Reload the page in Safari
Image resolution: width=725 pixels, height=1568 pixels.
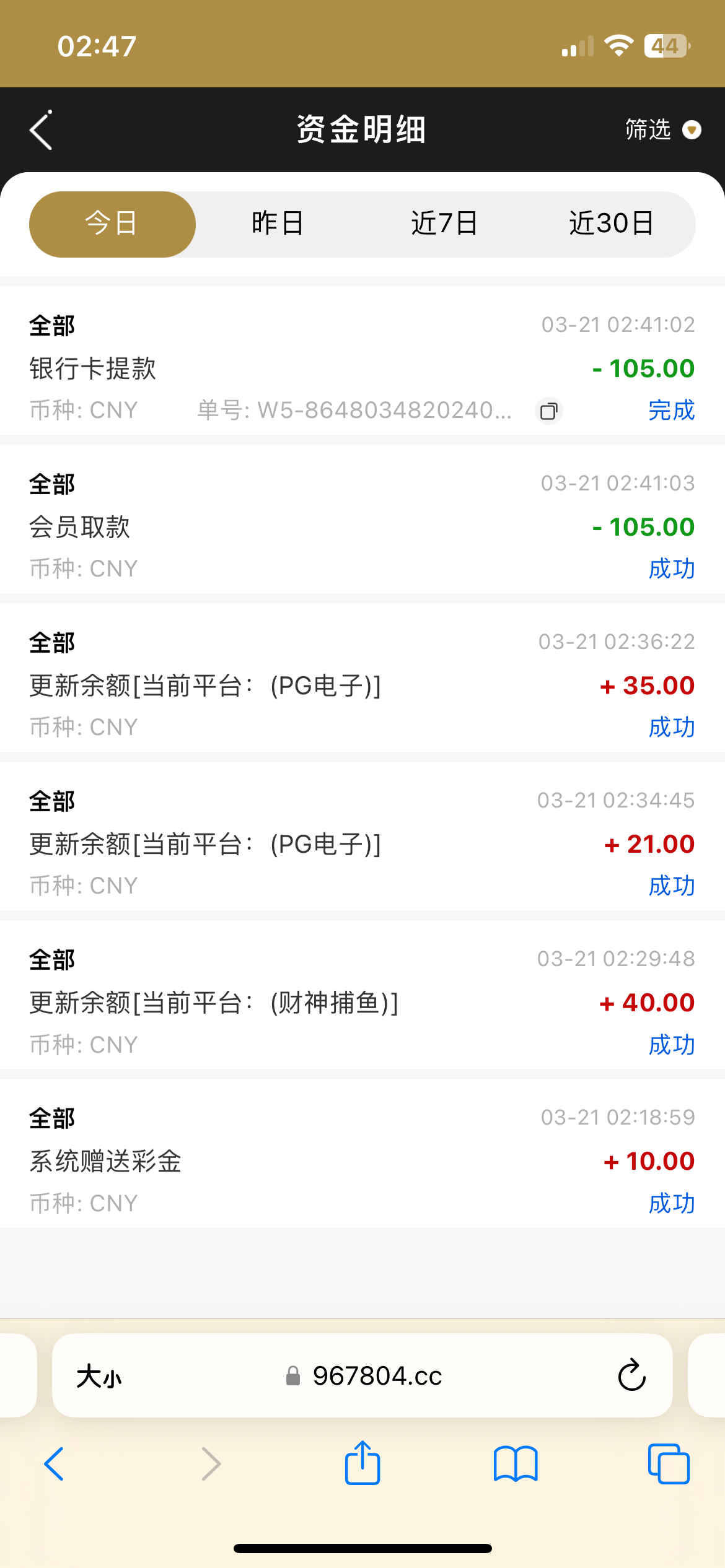click(631, 1376)
